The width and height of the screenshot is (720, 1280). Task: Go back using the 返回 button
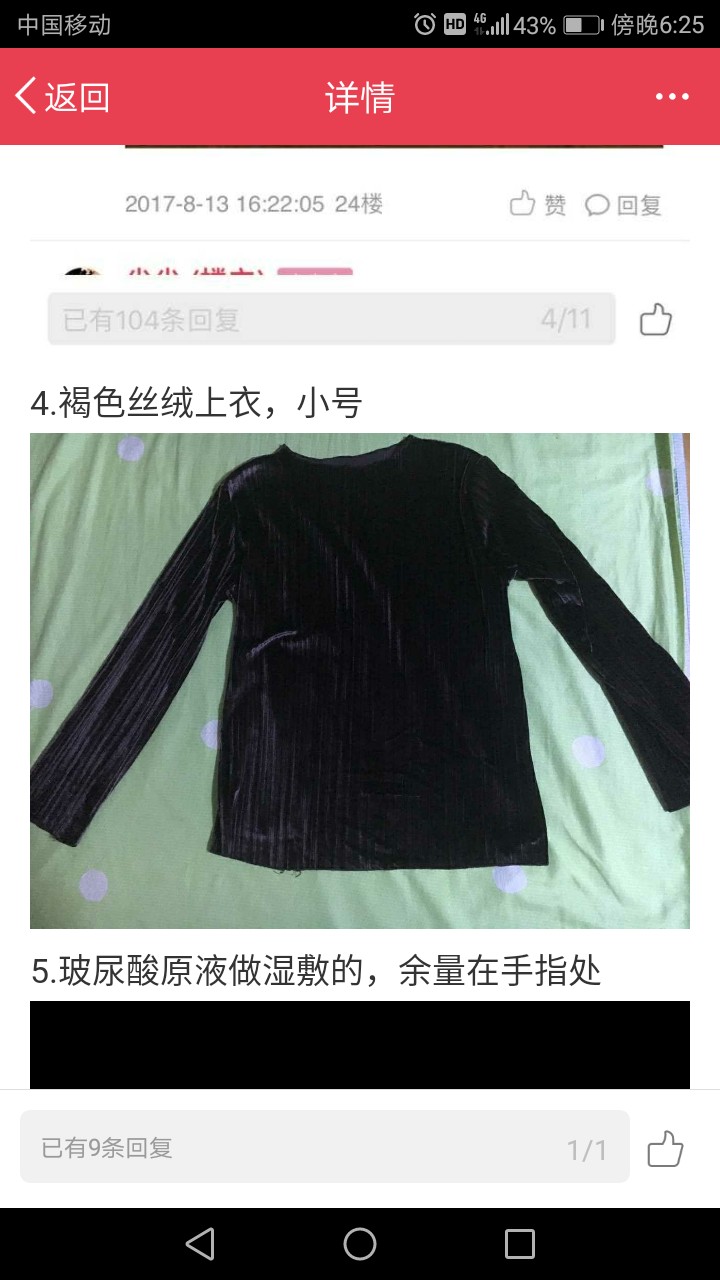point(62,97)
